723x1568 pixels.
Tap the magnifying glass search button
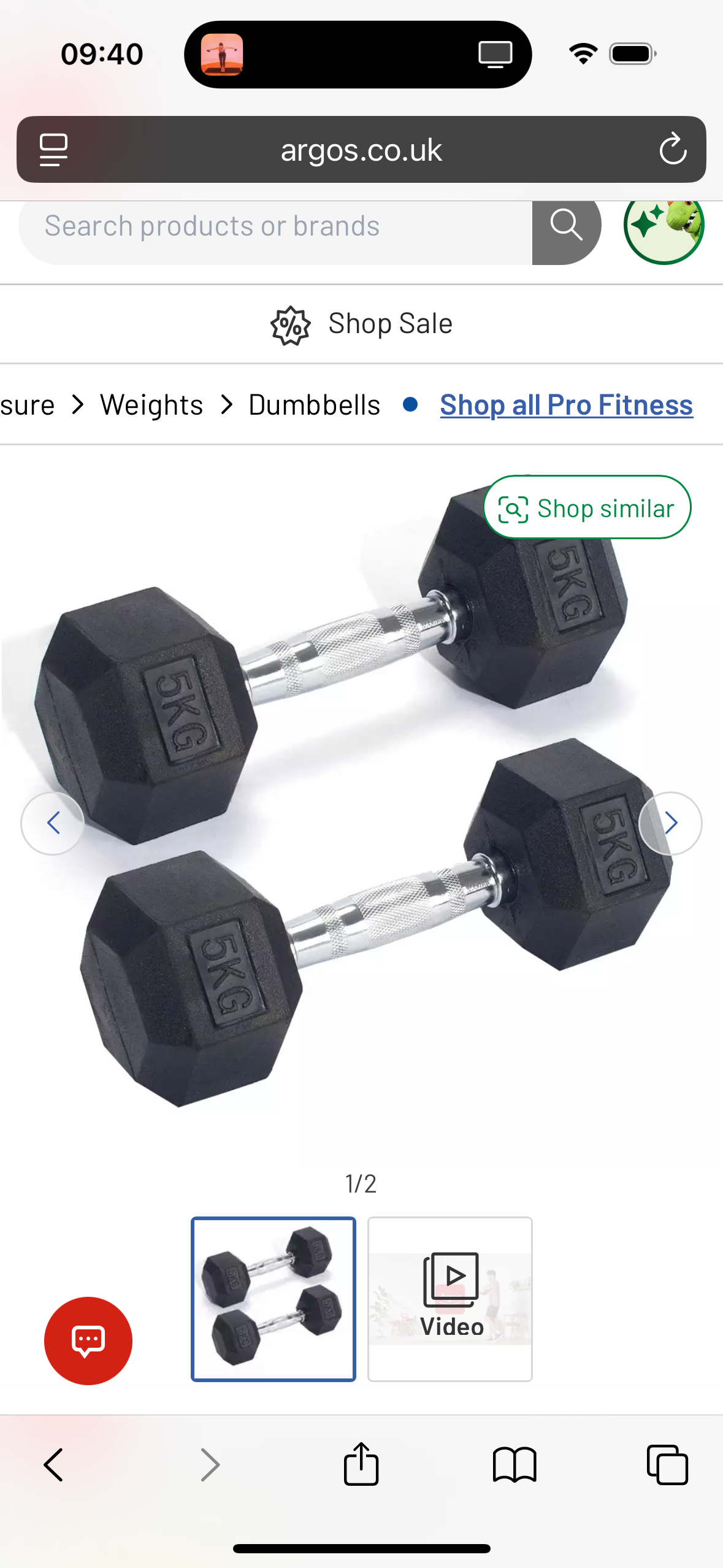(x=565, y=226)
